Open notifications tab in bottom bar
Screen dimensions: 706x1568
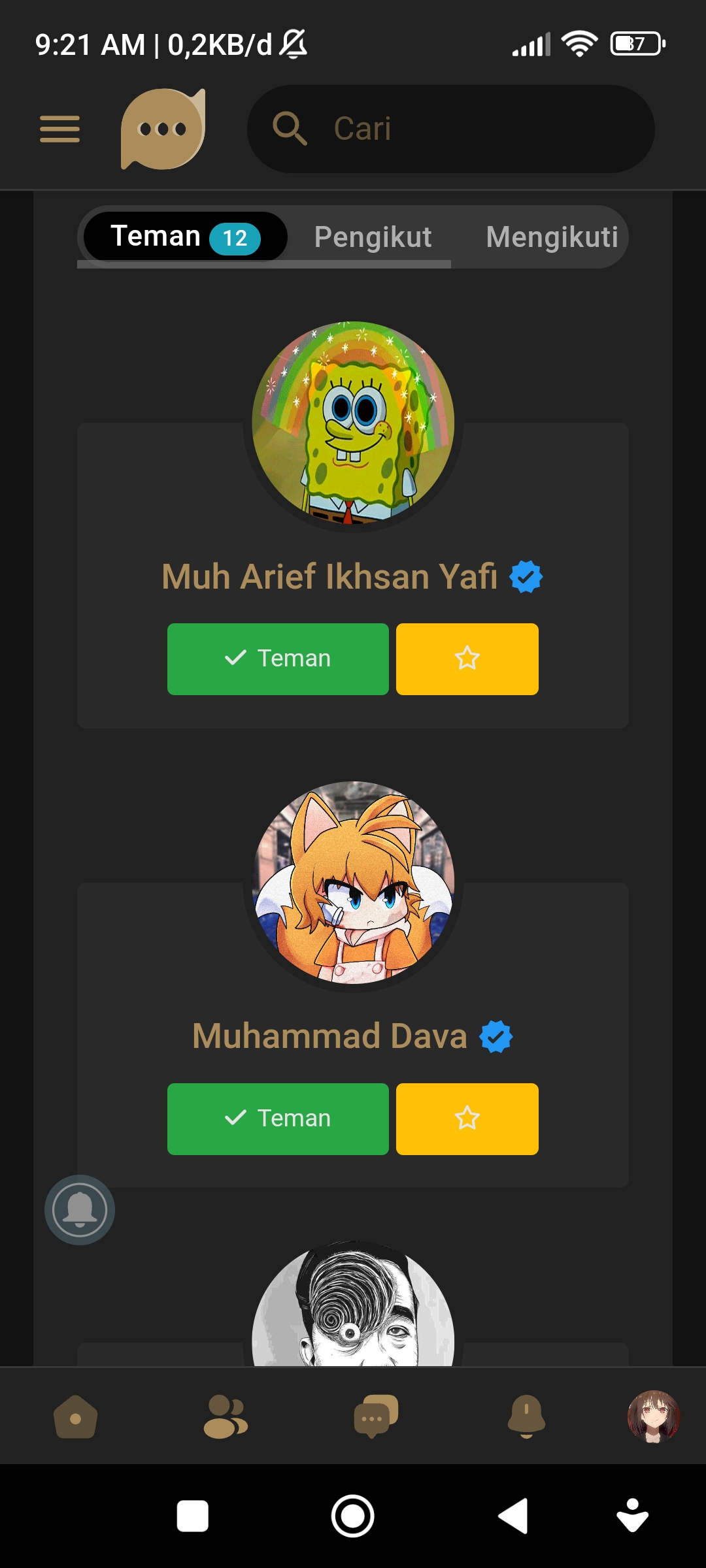[x=526, y=1416]
